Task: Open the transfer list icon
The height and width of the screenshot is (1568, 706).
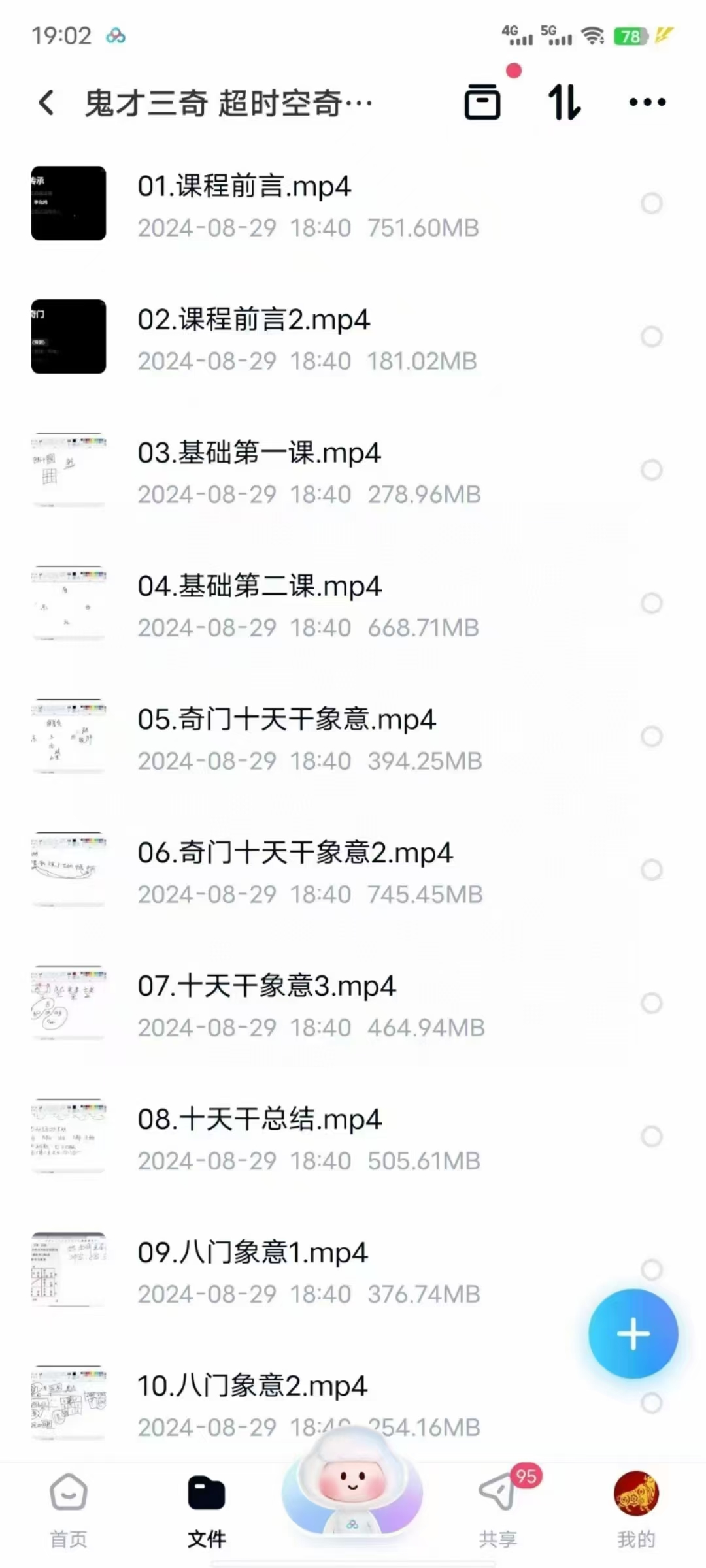Action: tap(482, 102)
